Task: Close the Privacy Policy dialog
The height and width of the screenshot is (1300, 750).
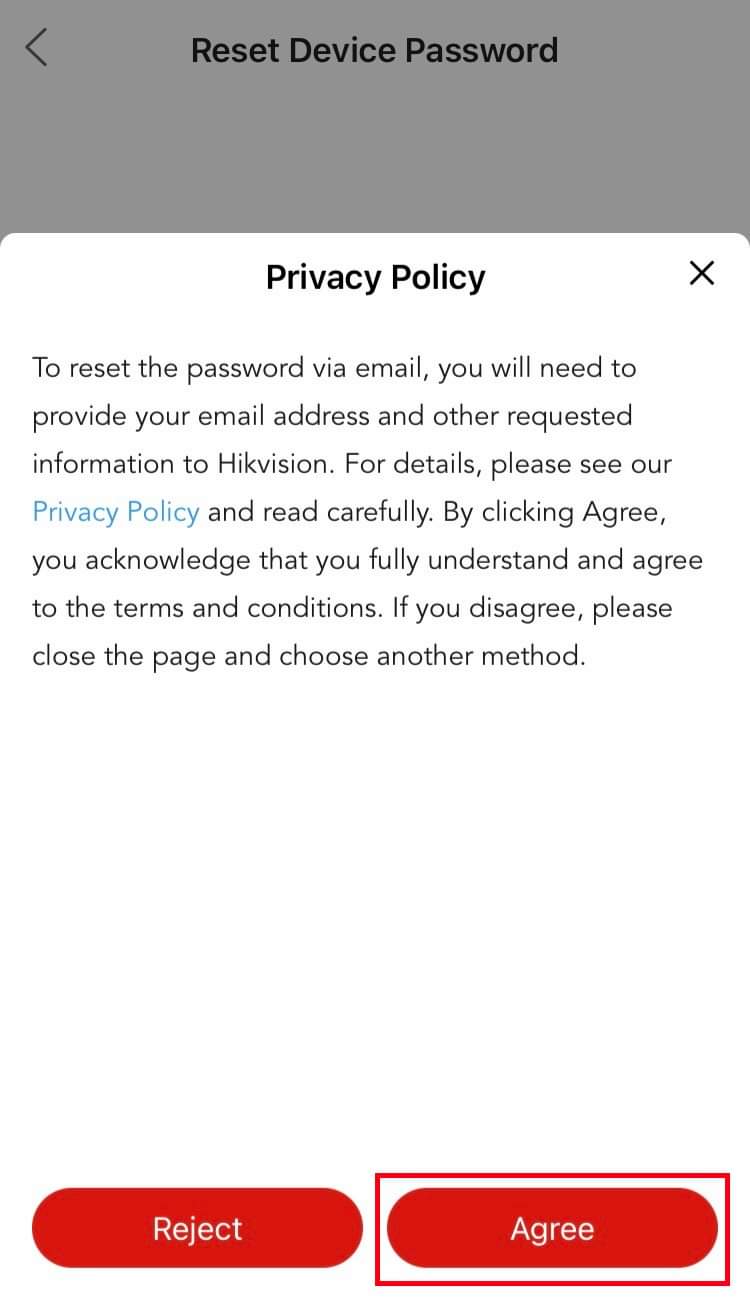Action: point(702,273)
